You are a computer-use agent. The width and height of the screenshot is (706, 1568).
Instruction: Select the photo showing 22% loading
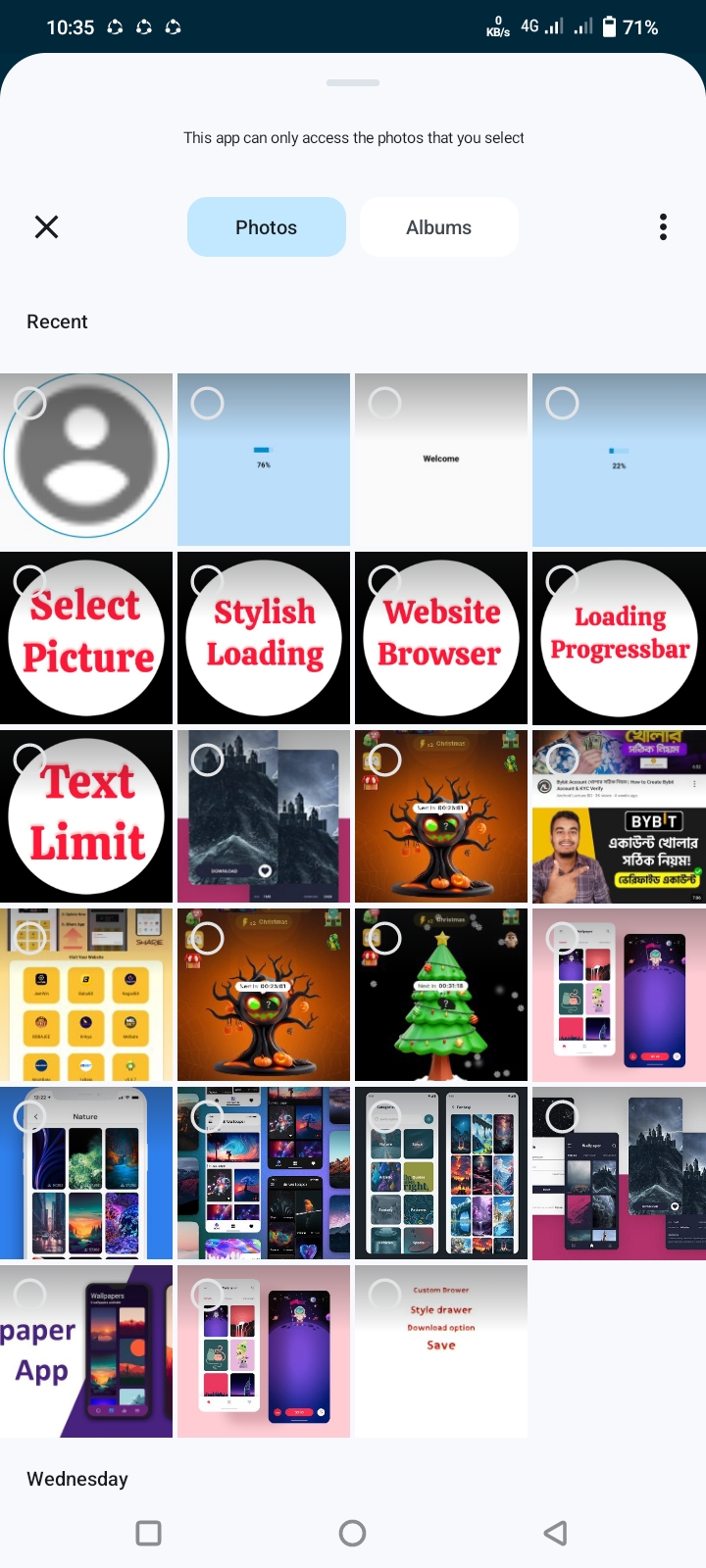click(619, 460)
